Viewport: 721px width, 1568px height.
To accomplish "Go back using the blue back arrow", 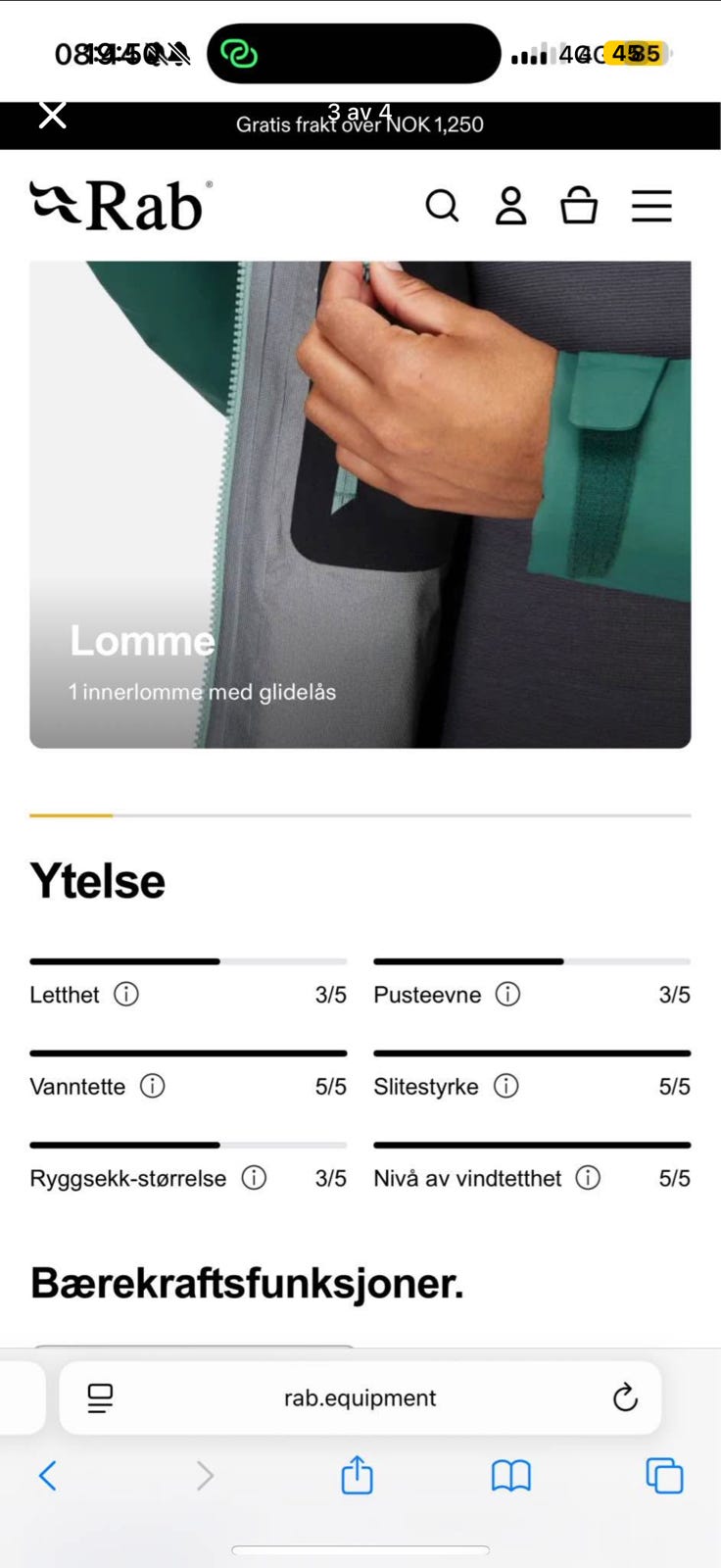I will pyautogui.click(x=48, y=1475).
